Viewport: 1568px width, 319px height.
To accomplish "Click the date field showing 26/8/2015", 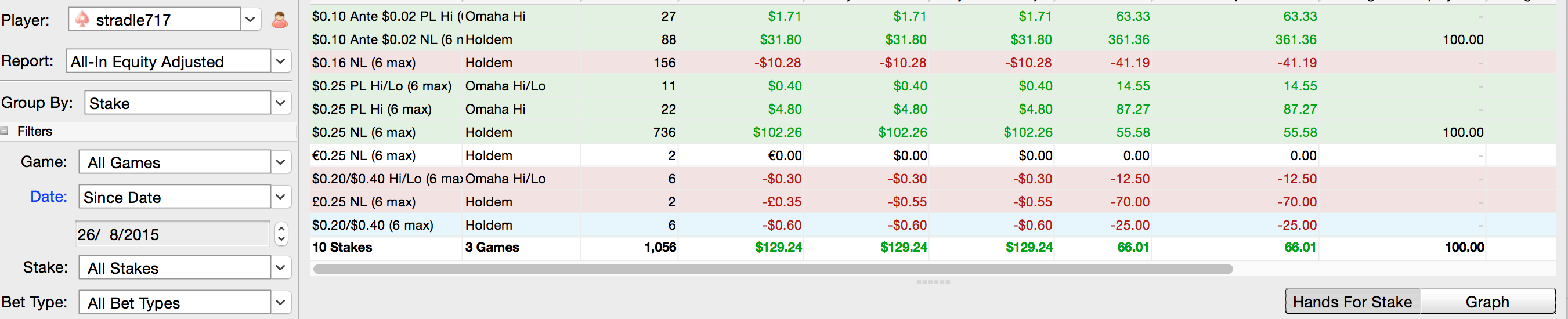I will point(172,234).
